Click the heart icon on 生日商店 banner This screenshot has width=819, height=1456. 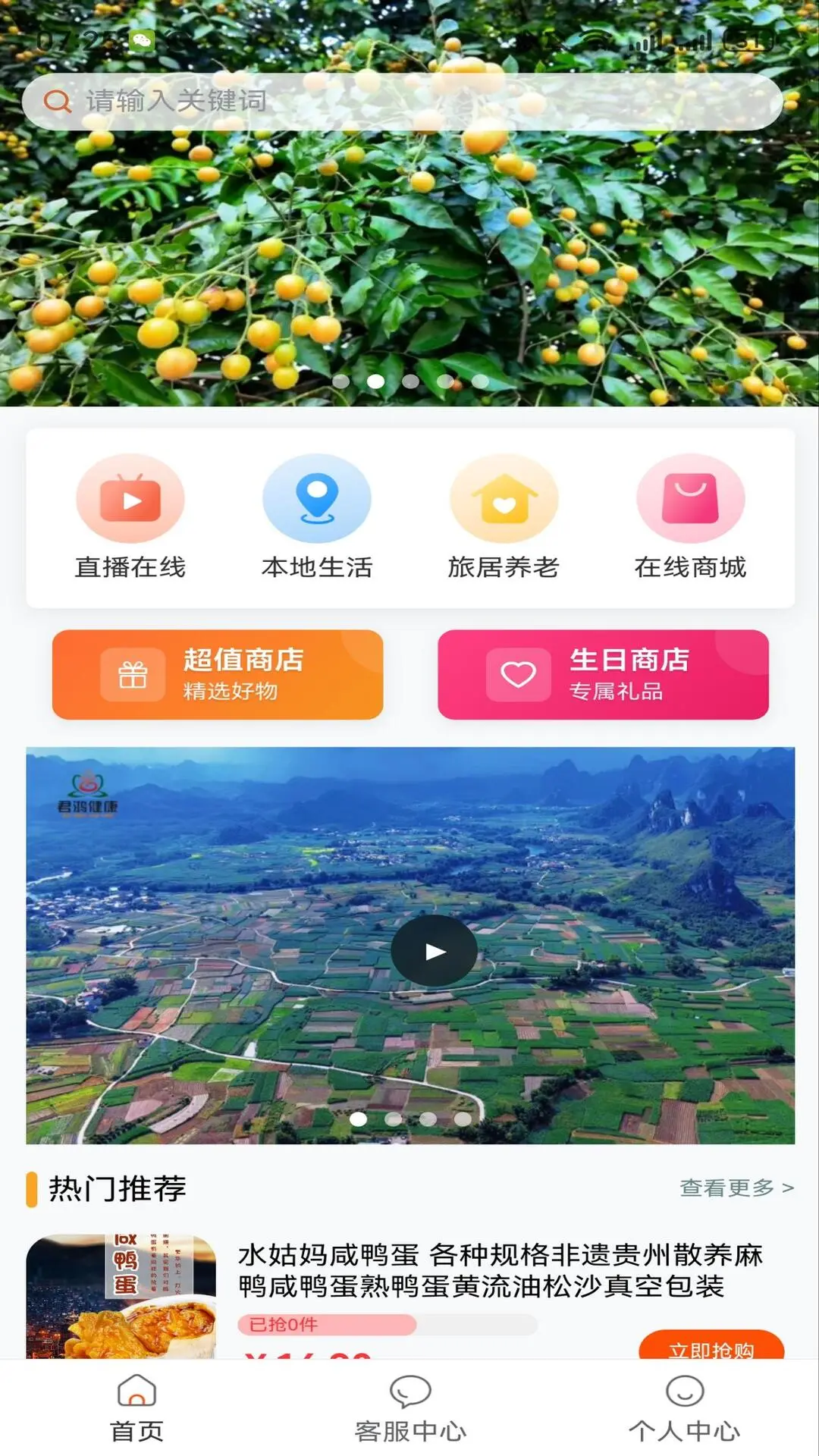coord(518,674)
